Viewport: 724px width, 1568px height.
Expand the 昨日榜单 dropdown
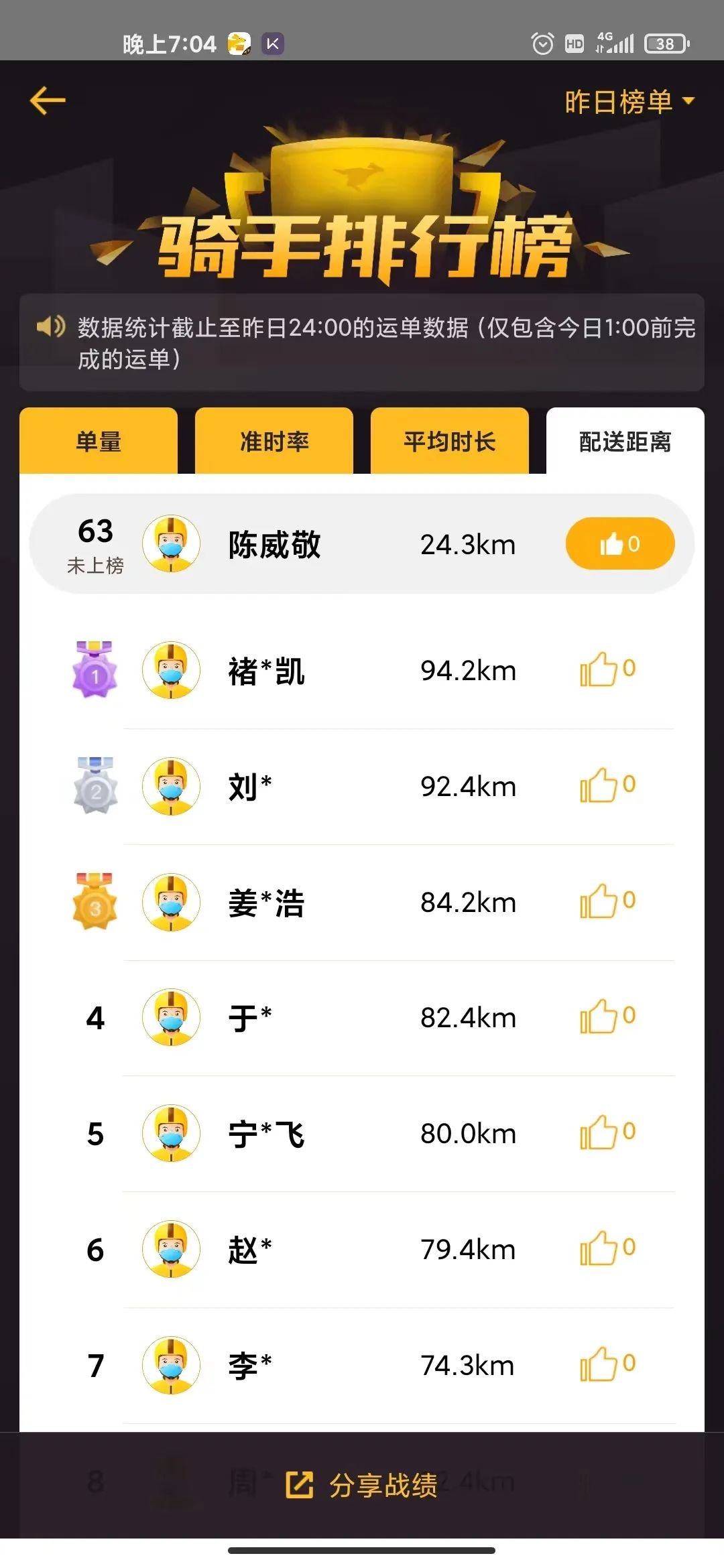pyautogui.click(x=629, y=102)
